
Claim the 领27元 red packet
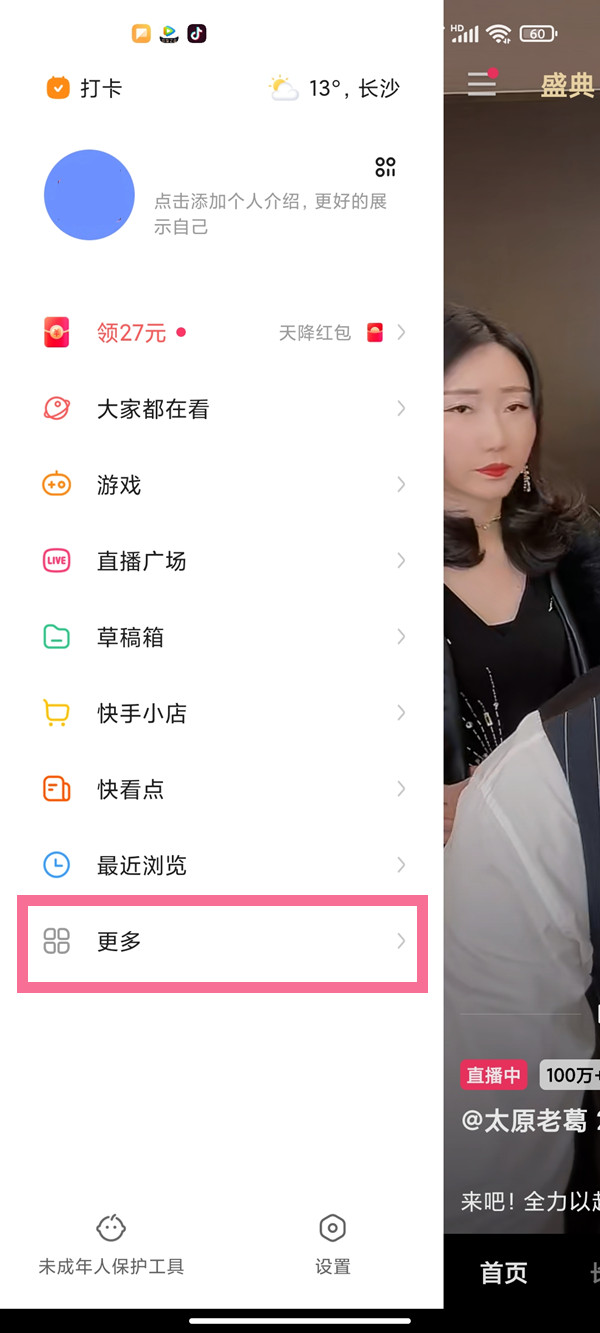point(131,333)
